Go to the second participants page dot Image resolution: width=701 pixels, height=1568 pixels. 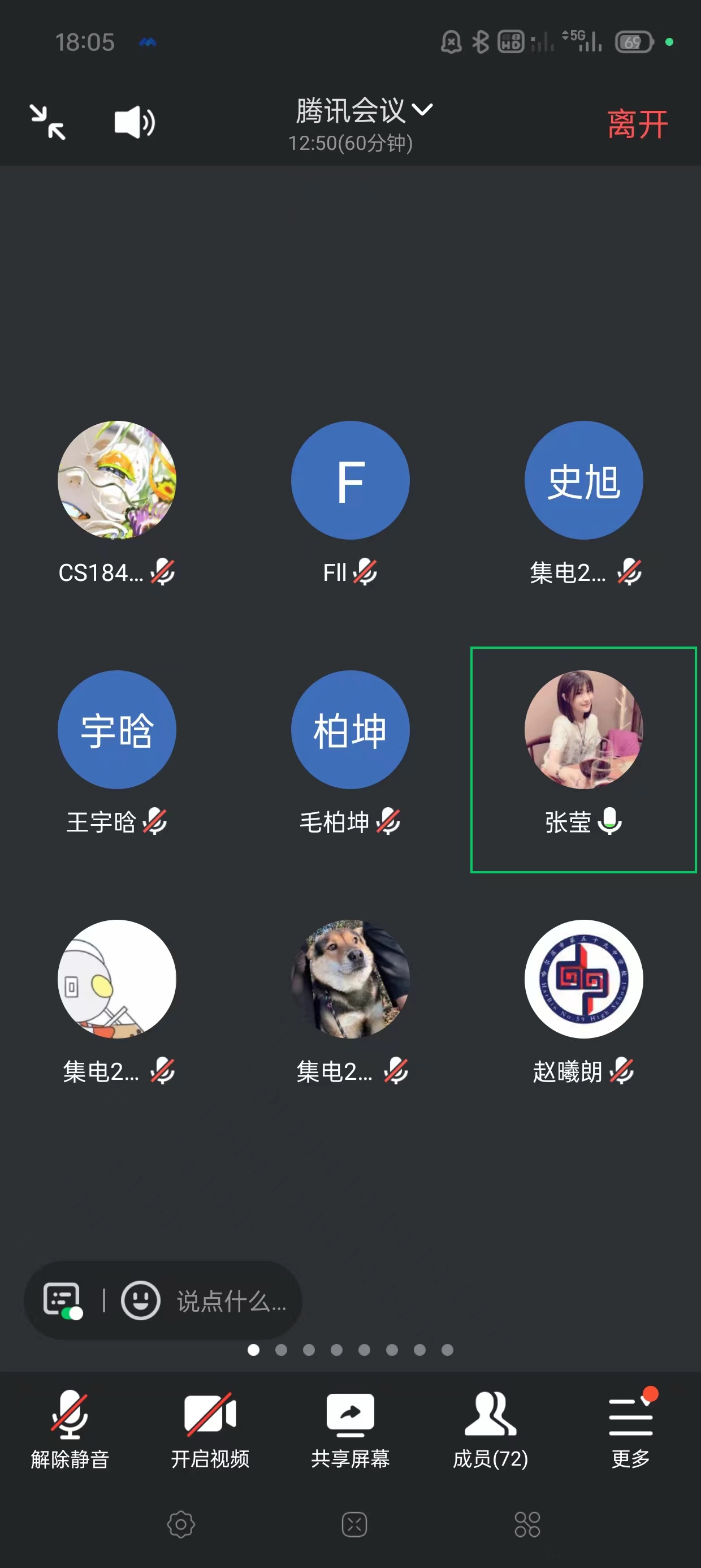pos(281,1350)
